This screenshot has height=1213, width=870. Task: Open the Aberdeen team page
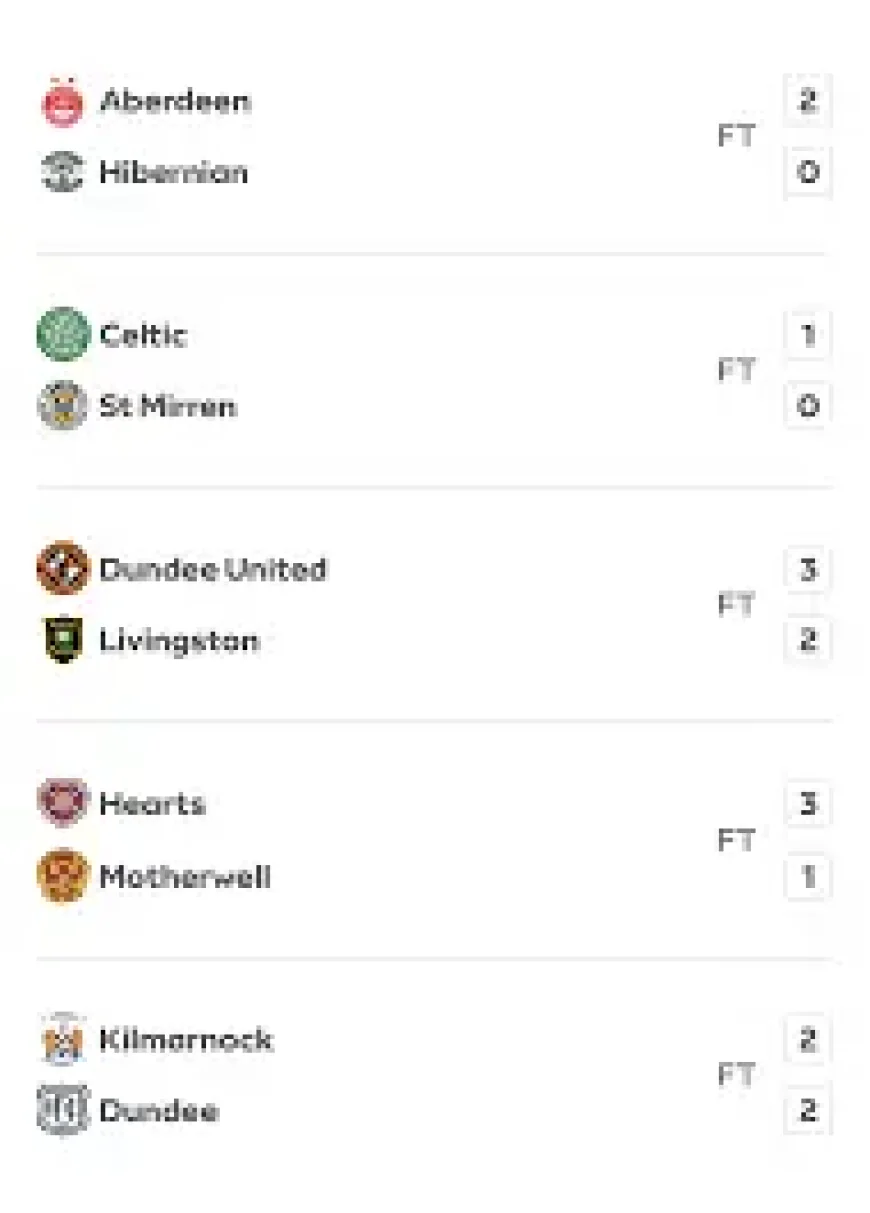175,101
